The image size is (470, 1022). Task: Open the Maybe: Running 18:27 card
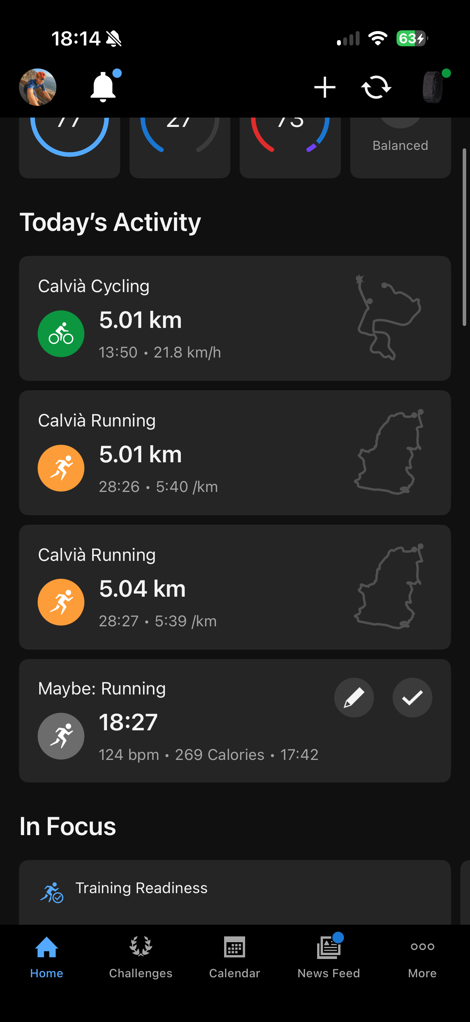(235, 721)
